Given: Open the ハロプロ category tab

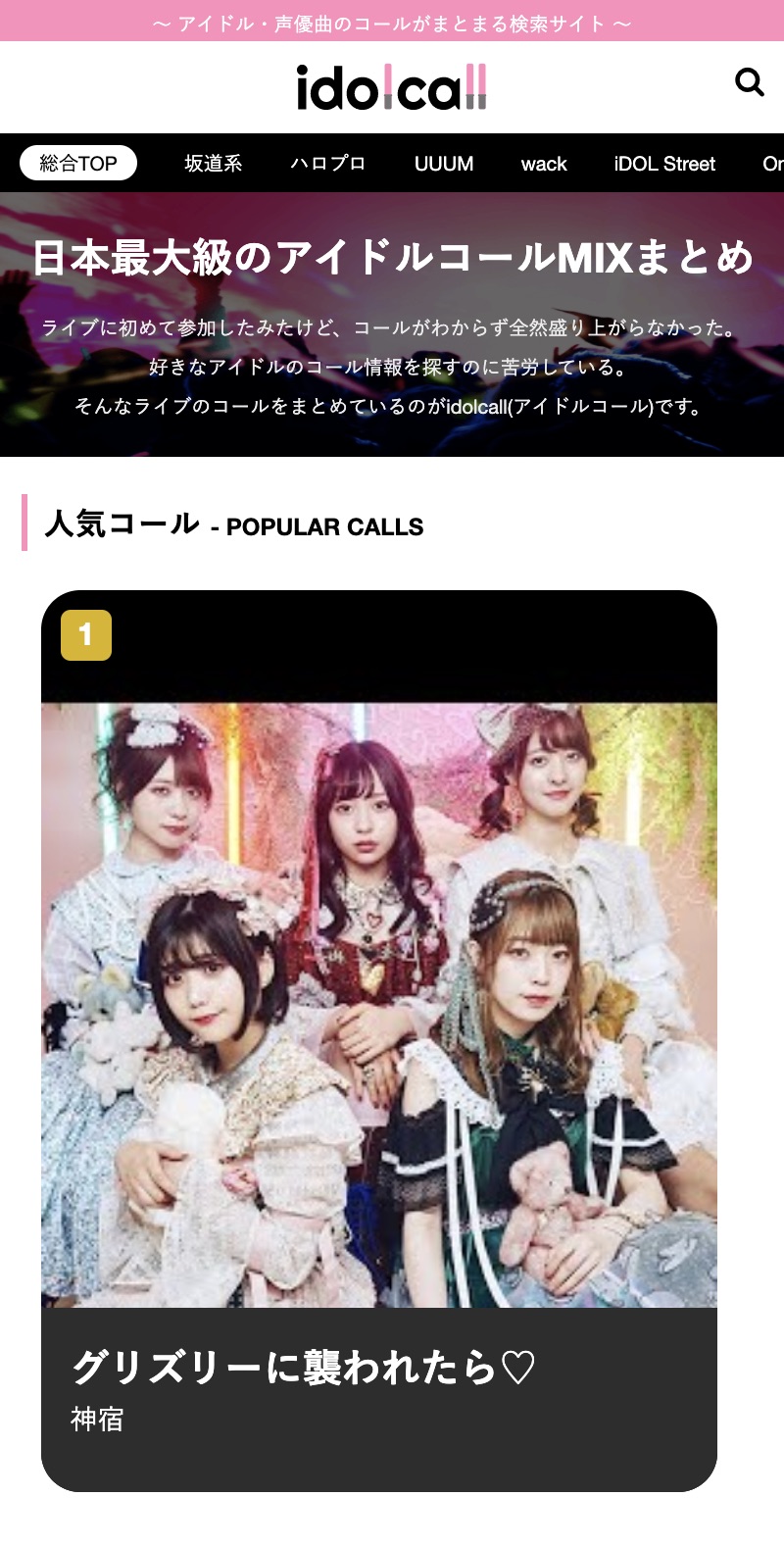Looking at the screenshot, I should click(328, 164).
